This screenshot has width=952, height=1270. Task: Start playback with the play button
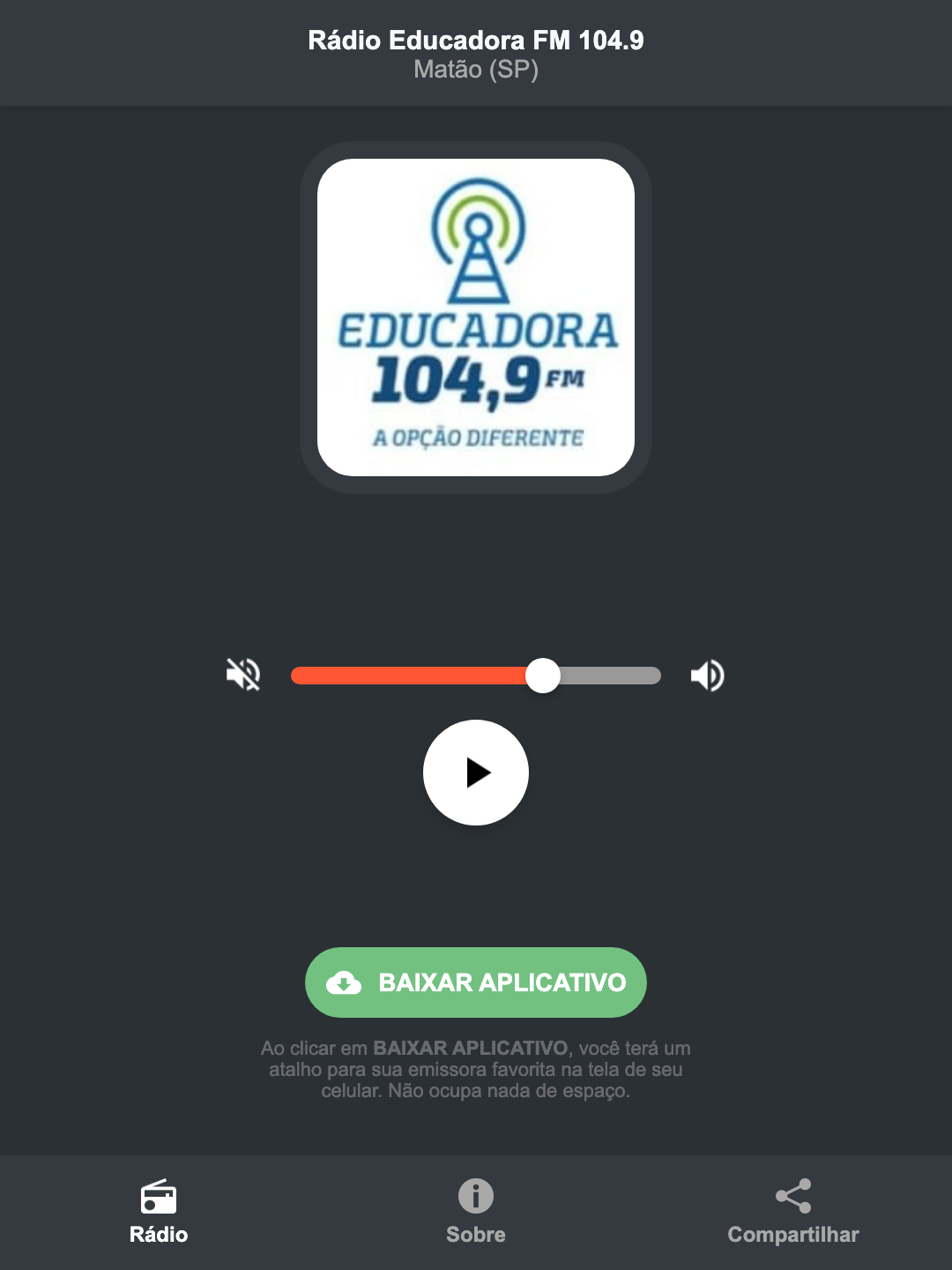click(475, 773)
